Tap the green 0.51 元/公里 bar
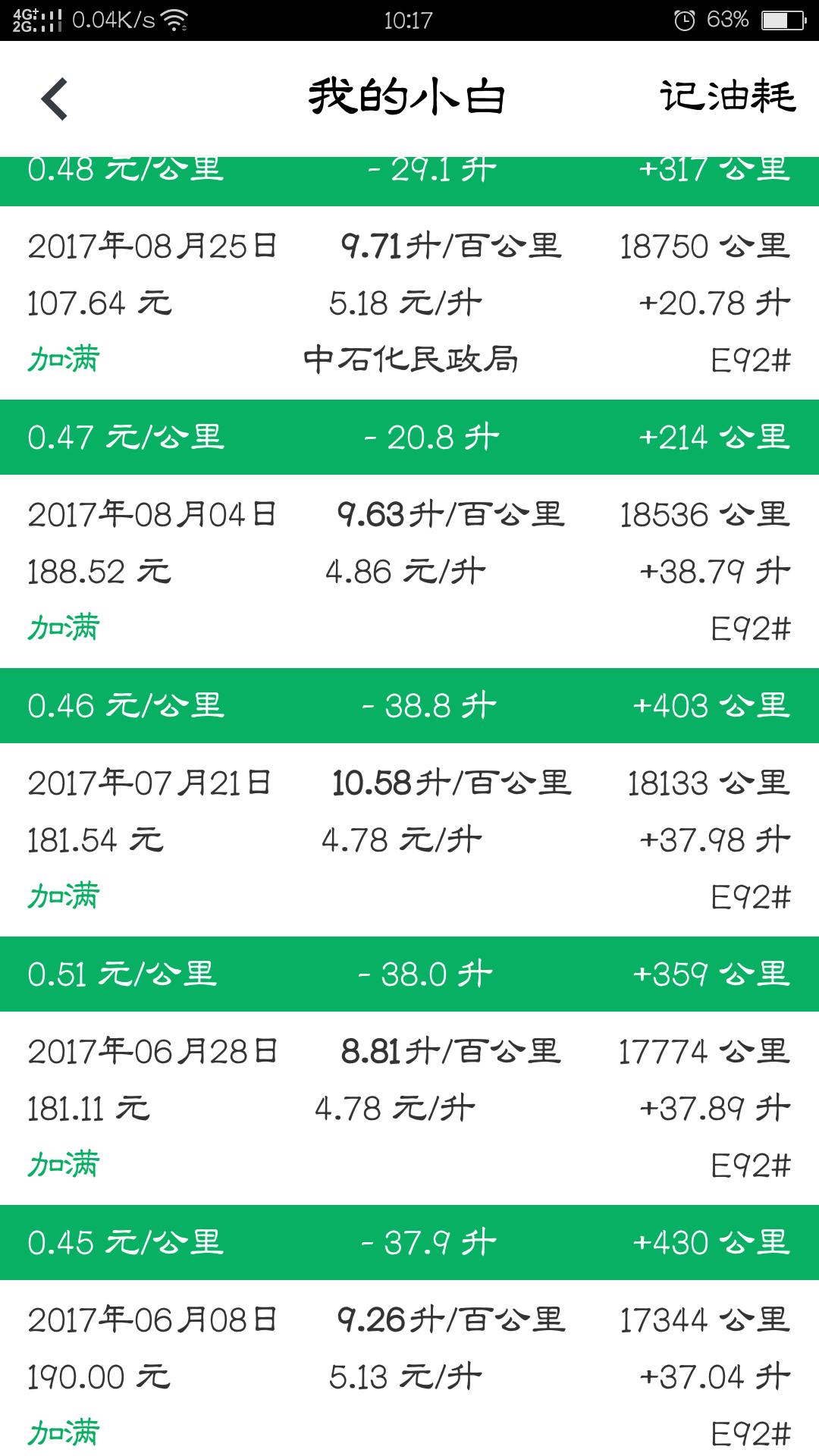819x1456 pixels. click(409, 975)
